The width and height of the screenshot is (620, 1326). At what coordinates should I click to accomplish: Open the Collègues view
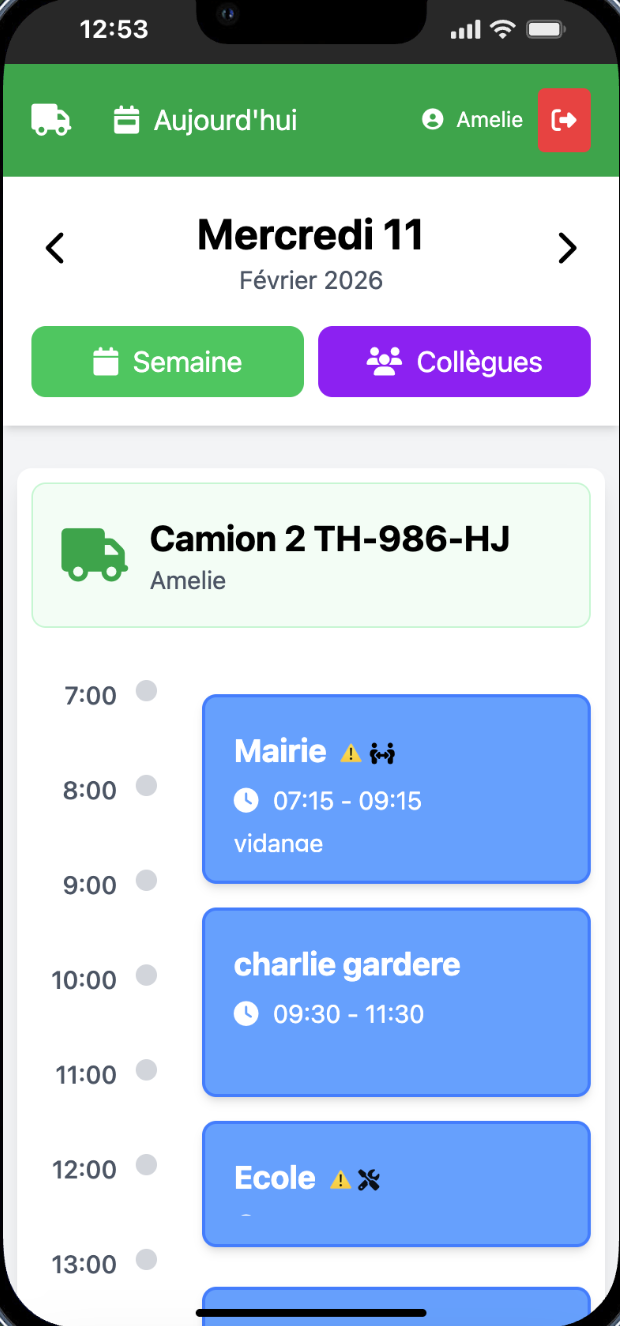[454, 362]
